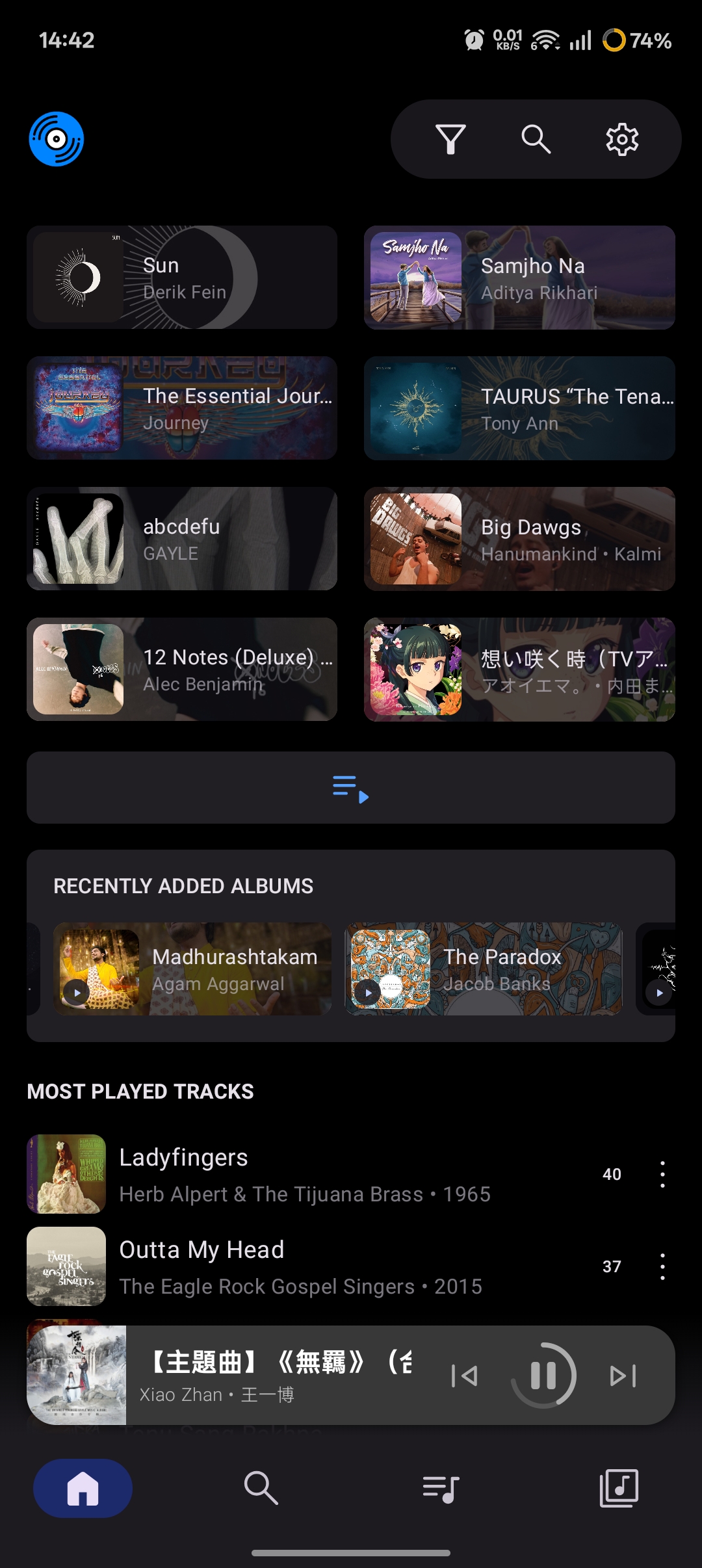702x1568 pixels.
Task: Pause the currently playing song
Action: pyautogui.click(x=543, y=1376)
